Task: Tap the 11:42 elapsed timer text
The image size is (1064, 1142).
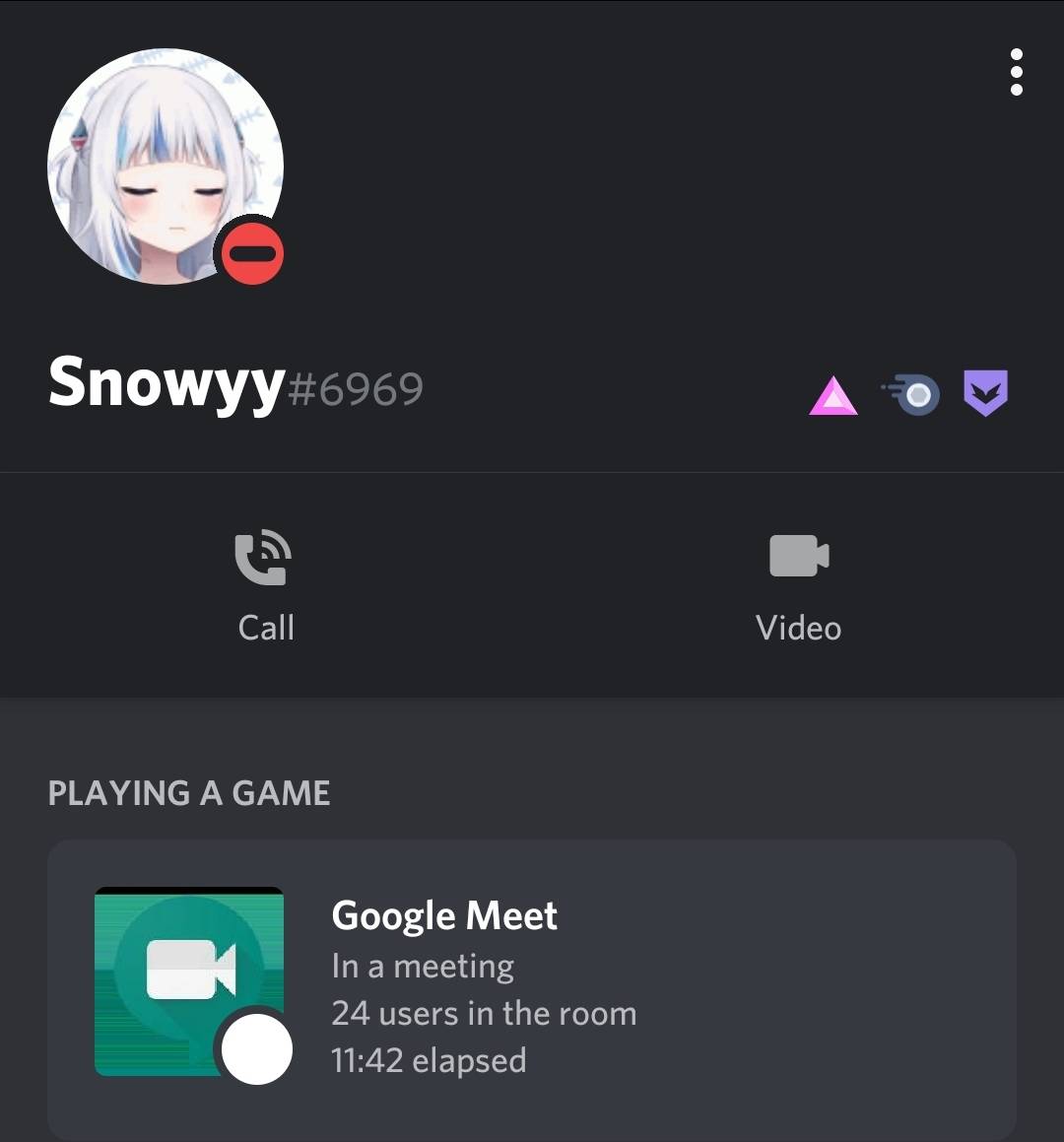Action: [x=429, y=1060]
